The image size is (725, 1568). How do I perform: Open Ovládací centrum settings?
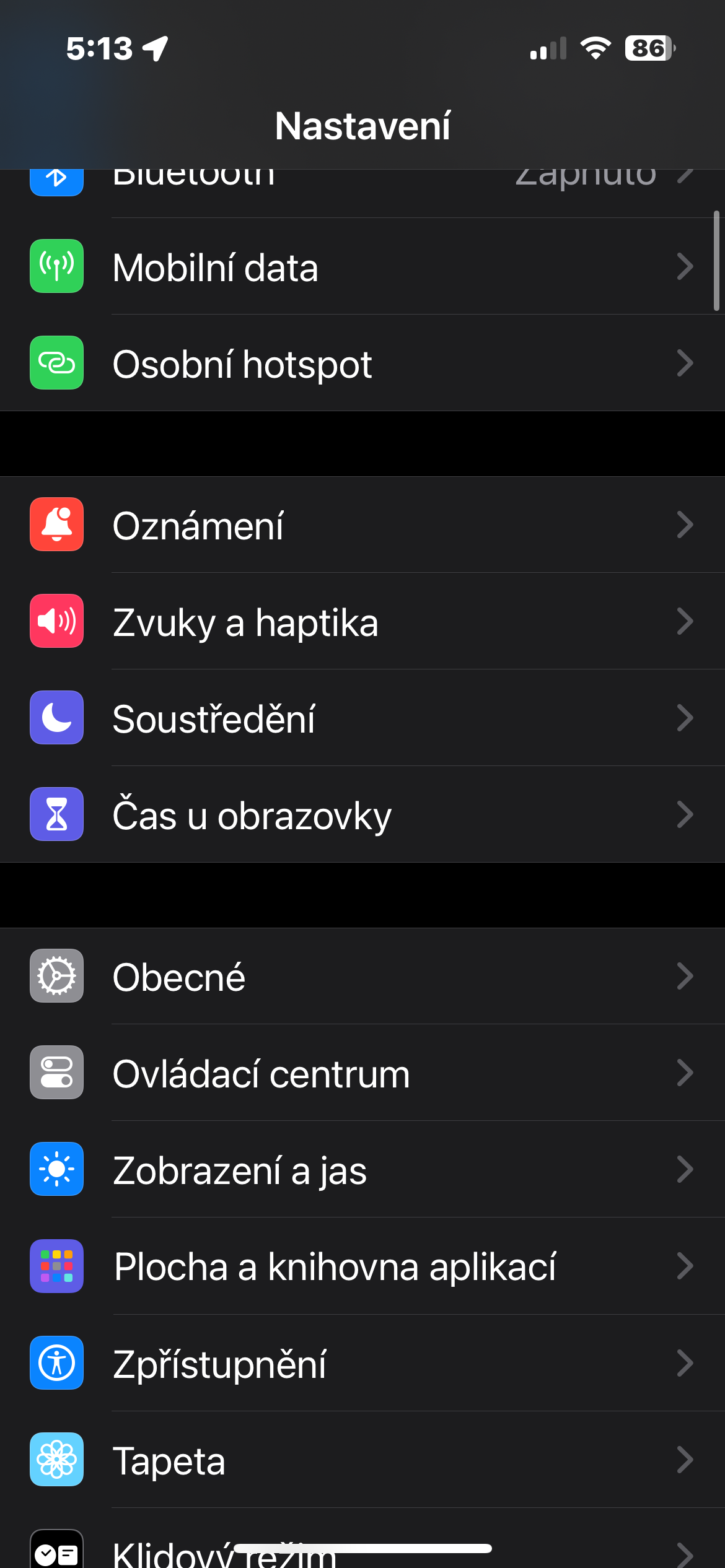click(362, 1073)
